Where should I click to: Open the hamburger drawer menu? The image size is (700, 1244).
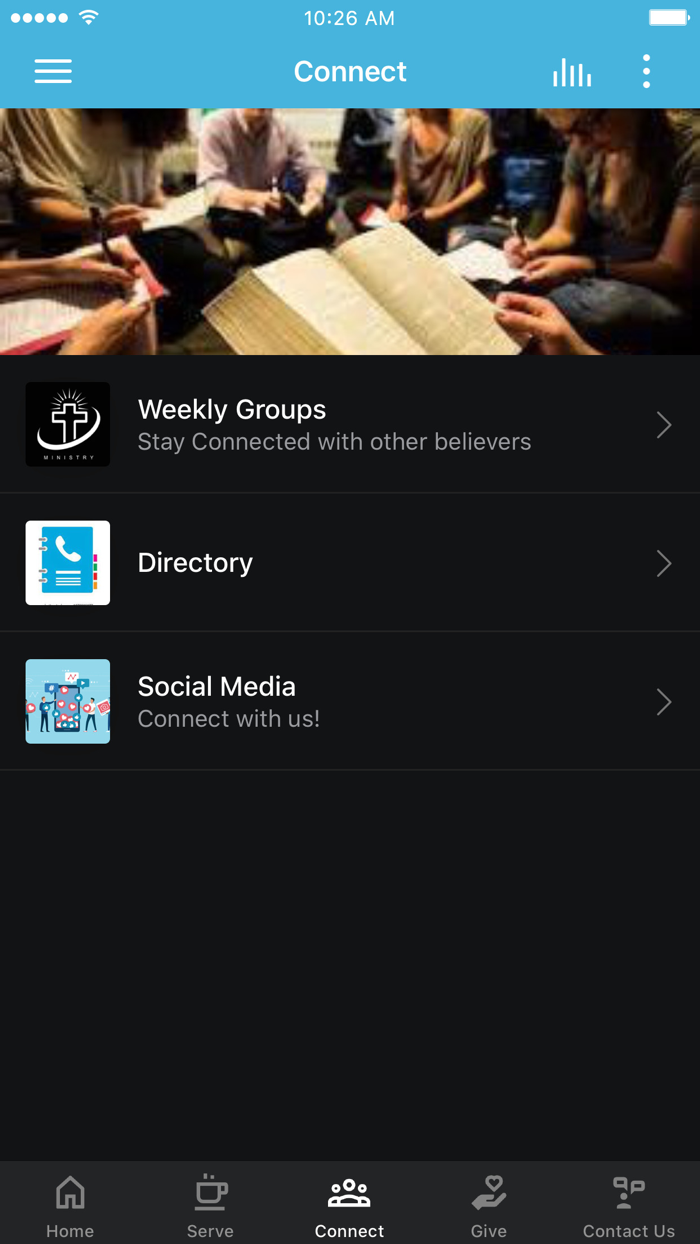[53, 71]
